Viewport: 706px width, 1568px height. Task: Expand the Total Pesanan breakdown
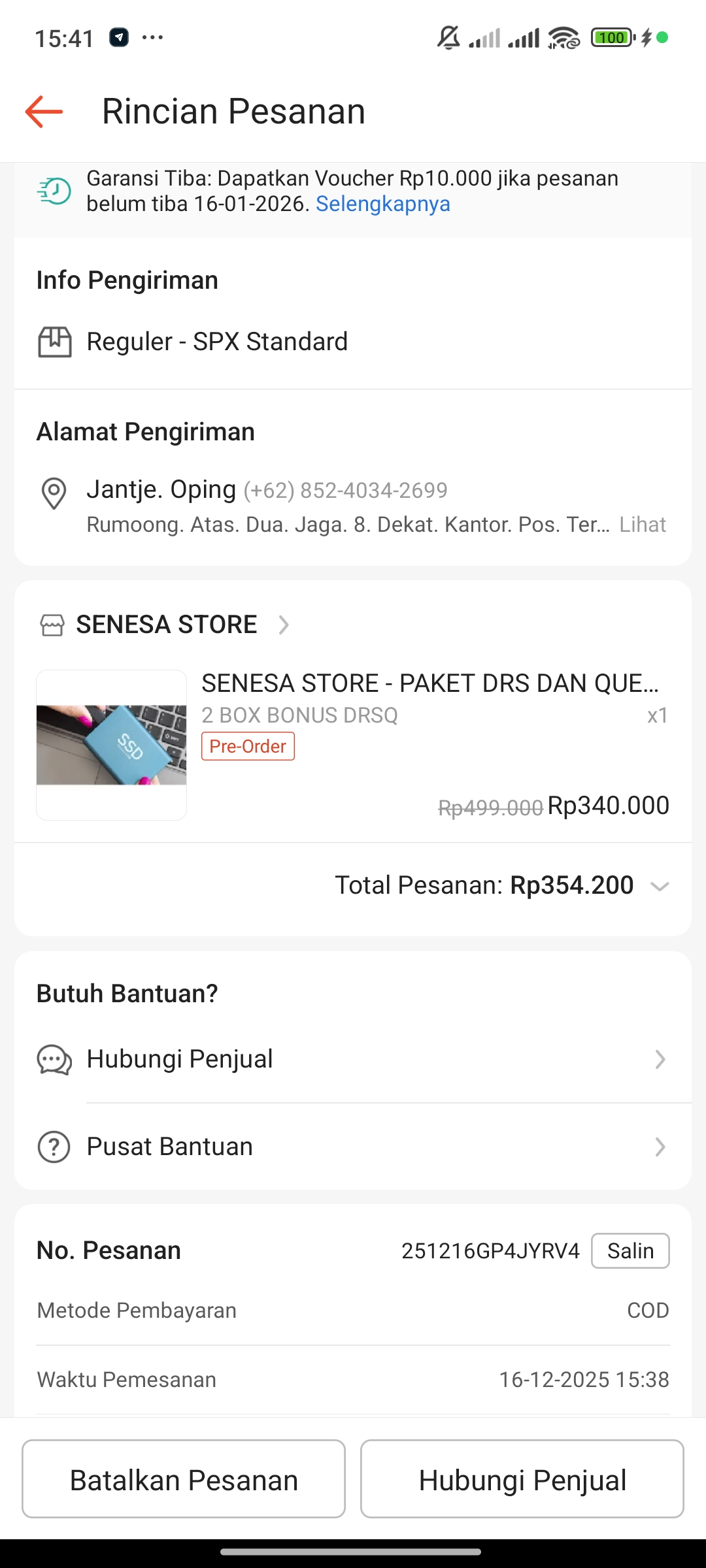click(660, 886)
